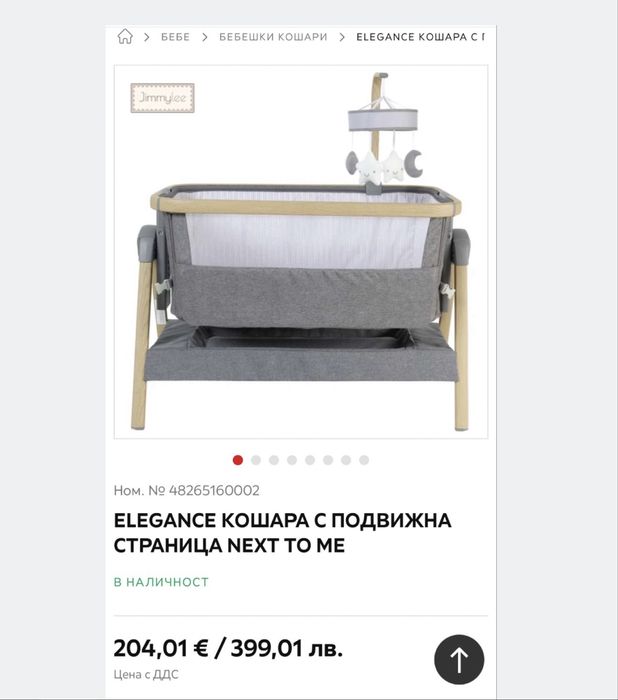Go to the home page via breadcrumb
Viewport: 618px width, 700px height.
tap(125, 37)
